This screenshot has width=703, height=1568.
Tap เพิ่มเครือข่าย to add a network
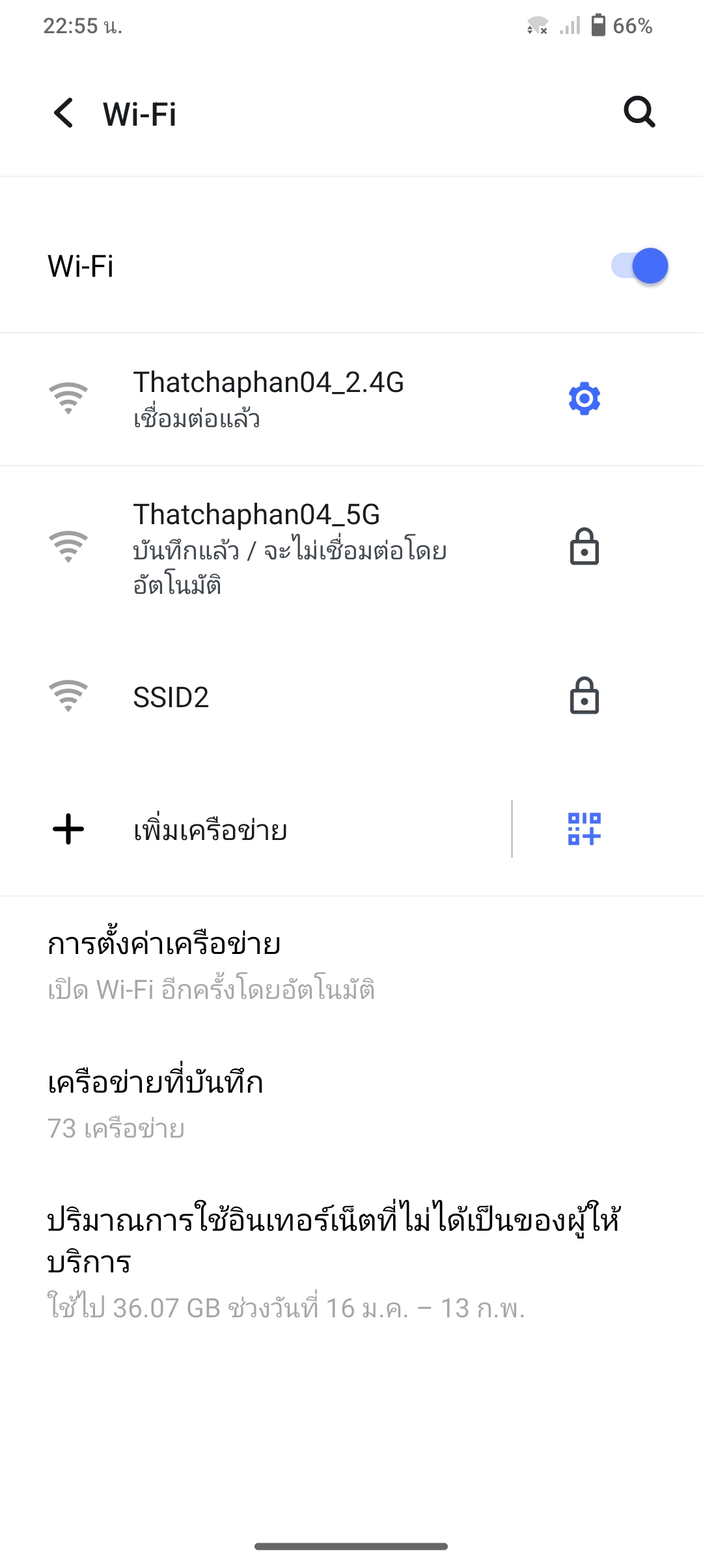click(210, 830)
